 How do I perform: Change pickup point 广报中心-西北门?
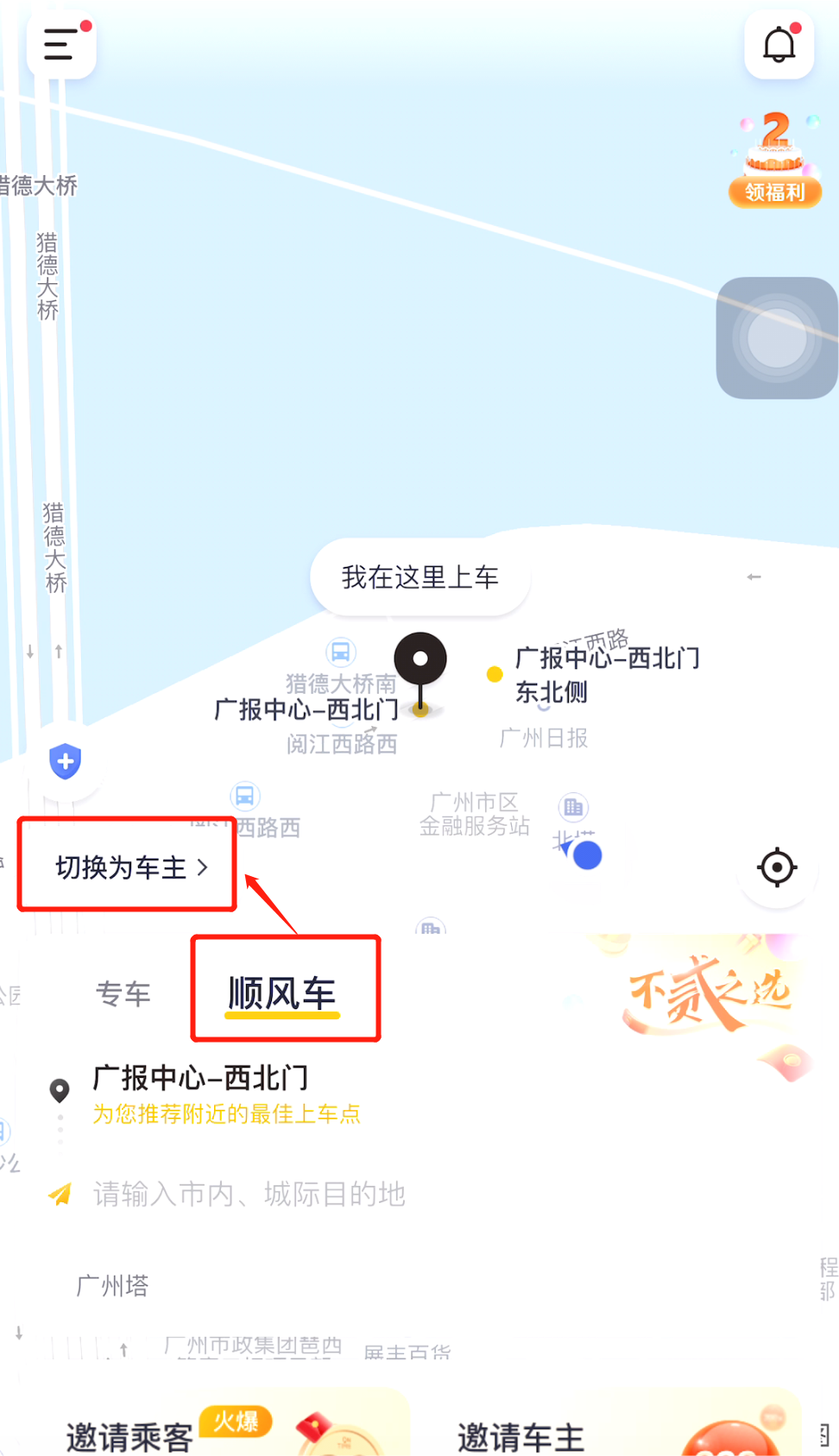tap(200, 1079)
